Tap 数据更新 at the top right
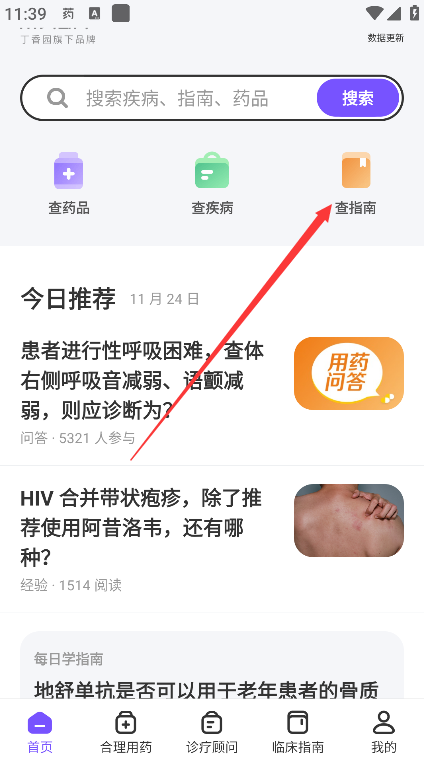The height and width of the screenshot is (761, 424). pos(386,38)
